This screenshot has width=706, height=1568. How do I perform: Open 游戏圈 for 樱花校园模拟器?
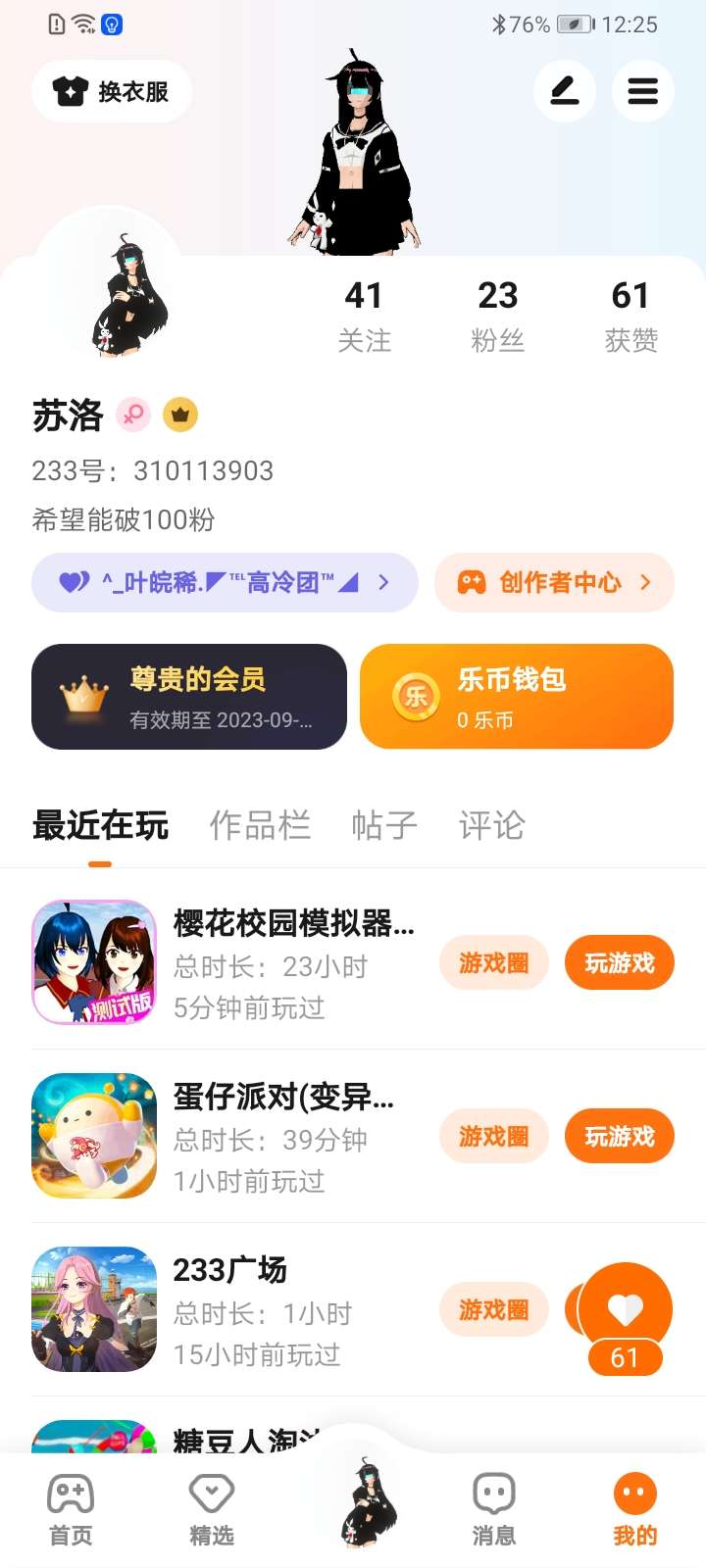coord(493,963)
